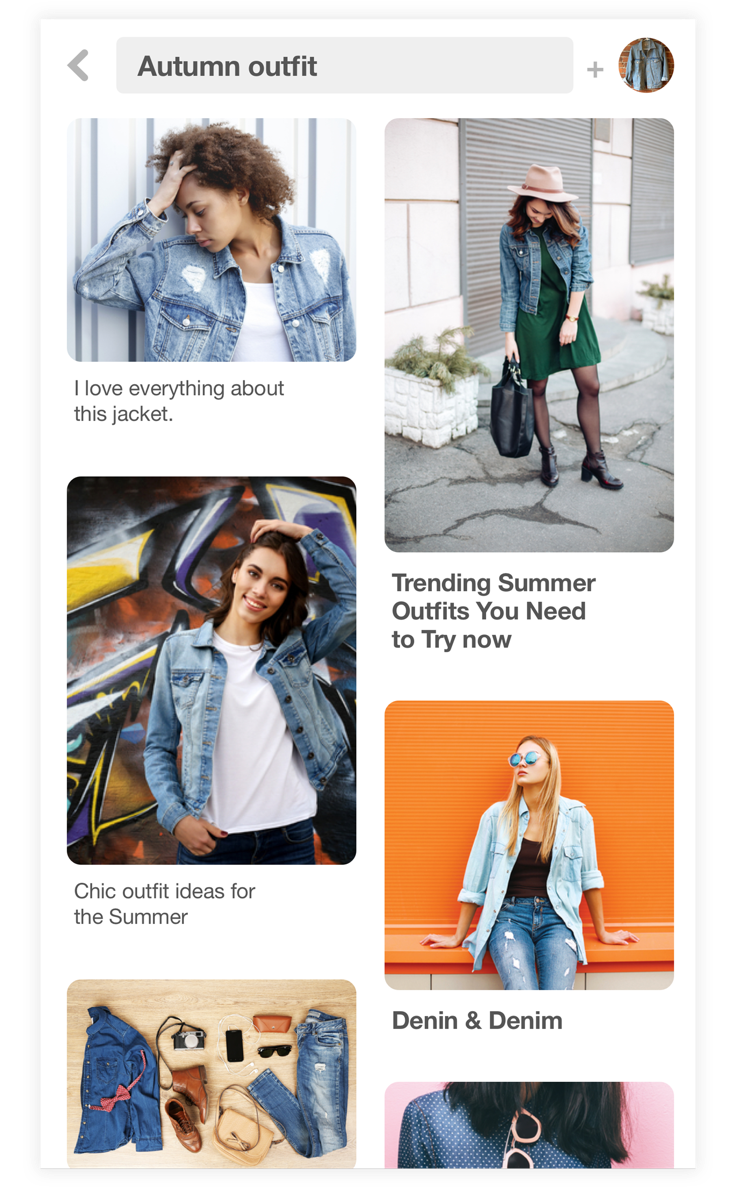Open the denim jacket profile avatar
The image size is (736, 1187).
[x=646, y=65]
